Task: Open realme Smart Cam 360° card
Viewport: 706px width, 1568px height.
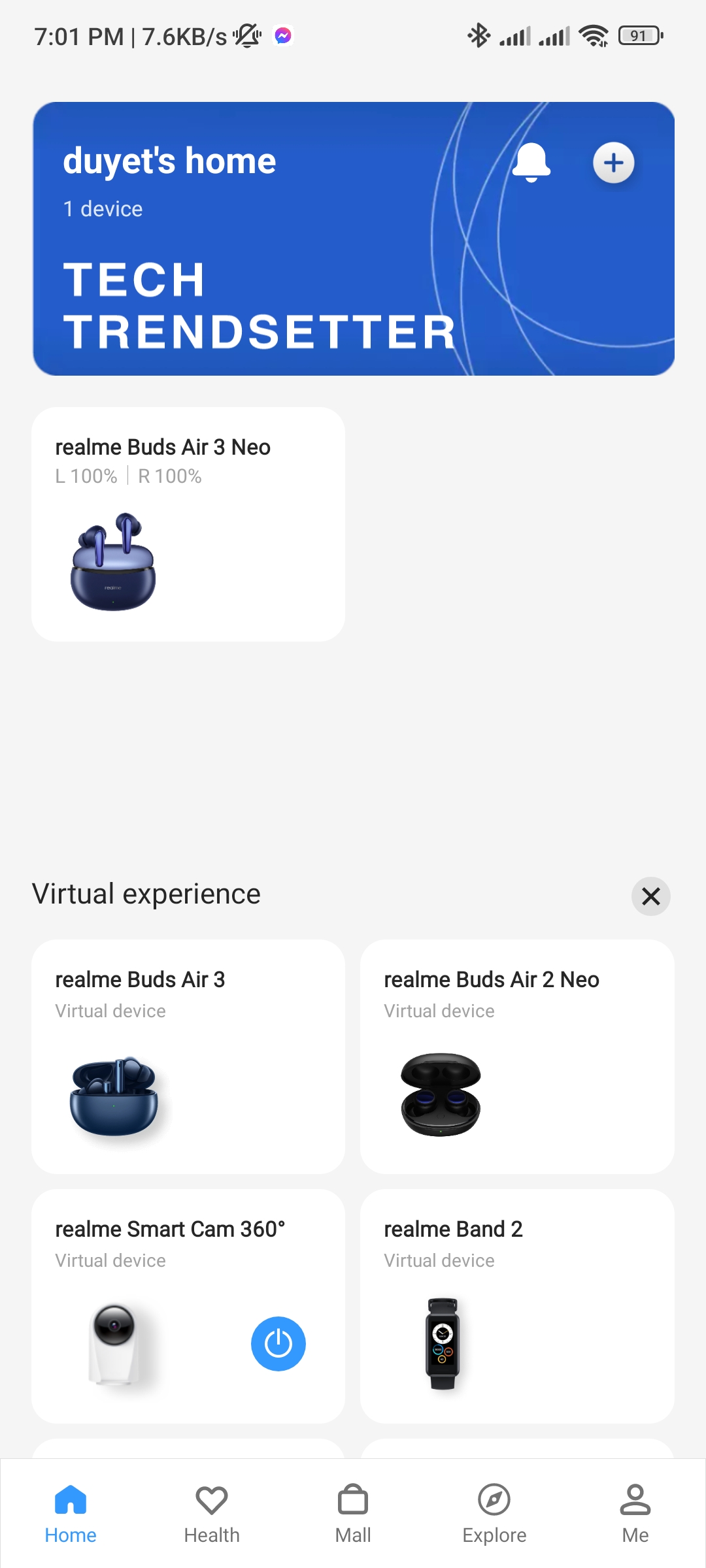Action: tap(188, 1306)
